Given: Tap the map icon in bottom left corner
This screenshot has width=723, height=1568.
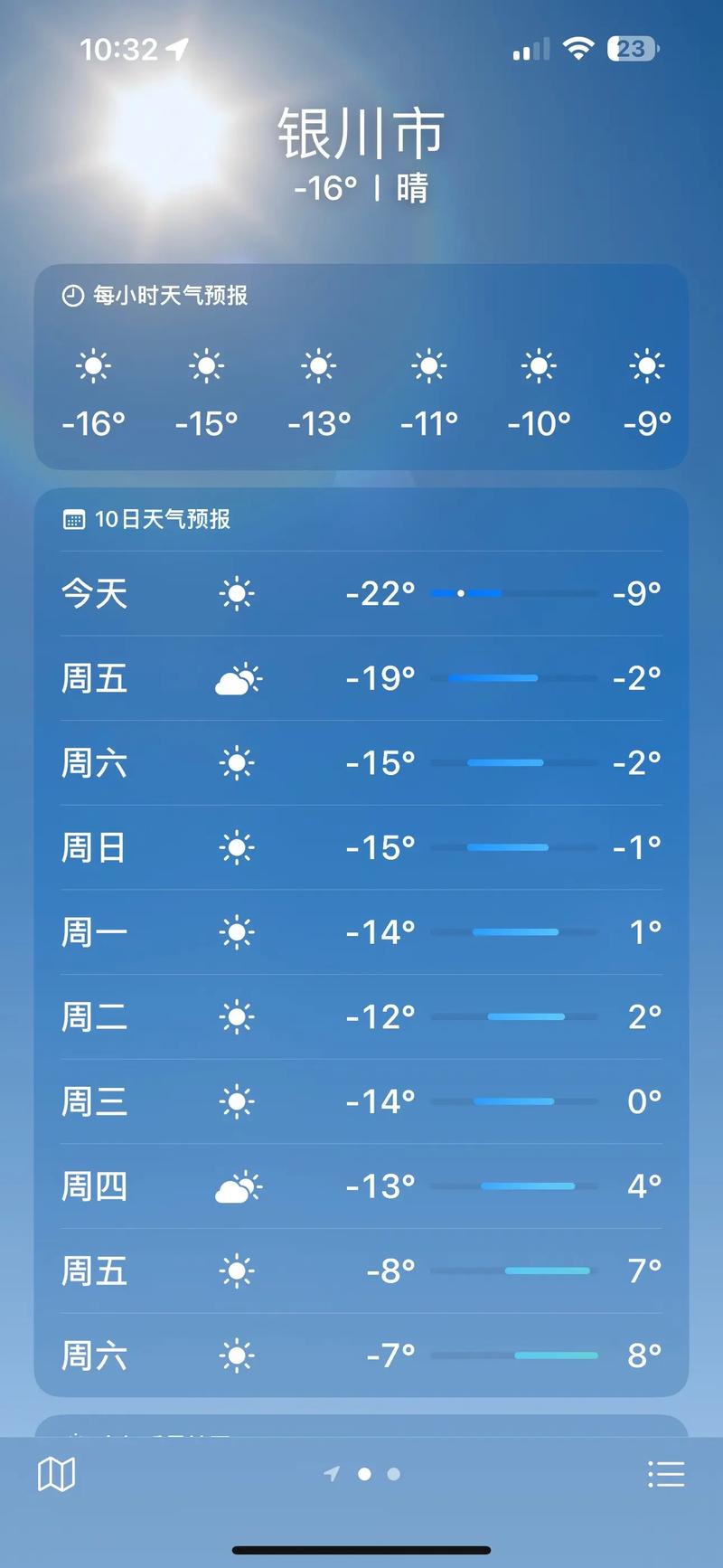Looking at the screenshot, I should point(56,1473).
